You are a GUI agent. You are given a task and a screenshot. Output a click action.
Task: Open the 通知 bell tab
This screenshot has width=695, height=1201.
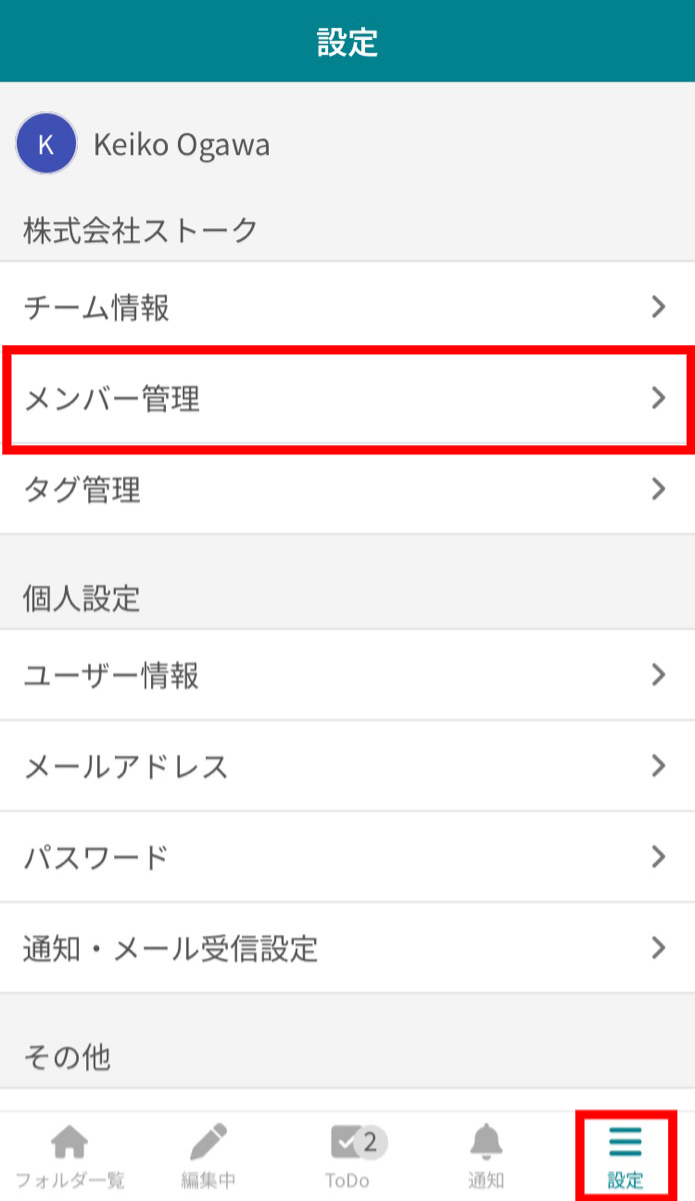pos(486,1156)
